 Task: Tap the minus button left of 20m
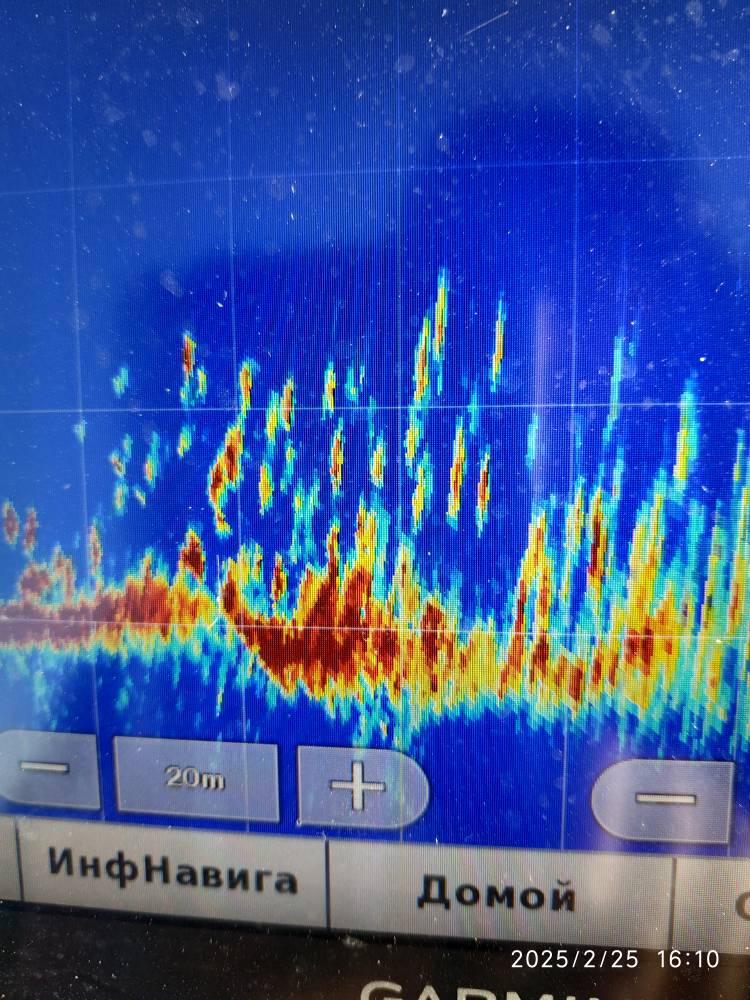45,770
